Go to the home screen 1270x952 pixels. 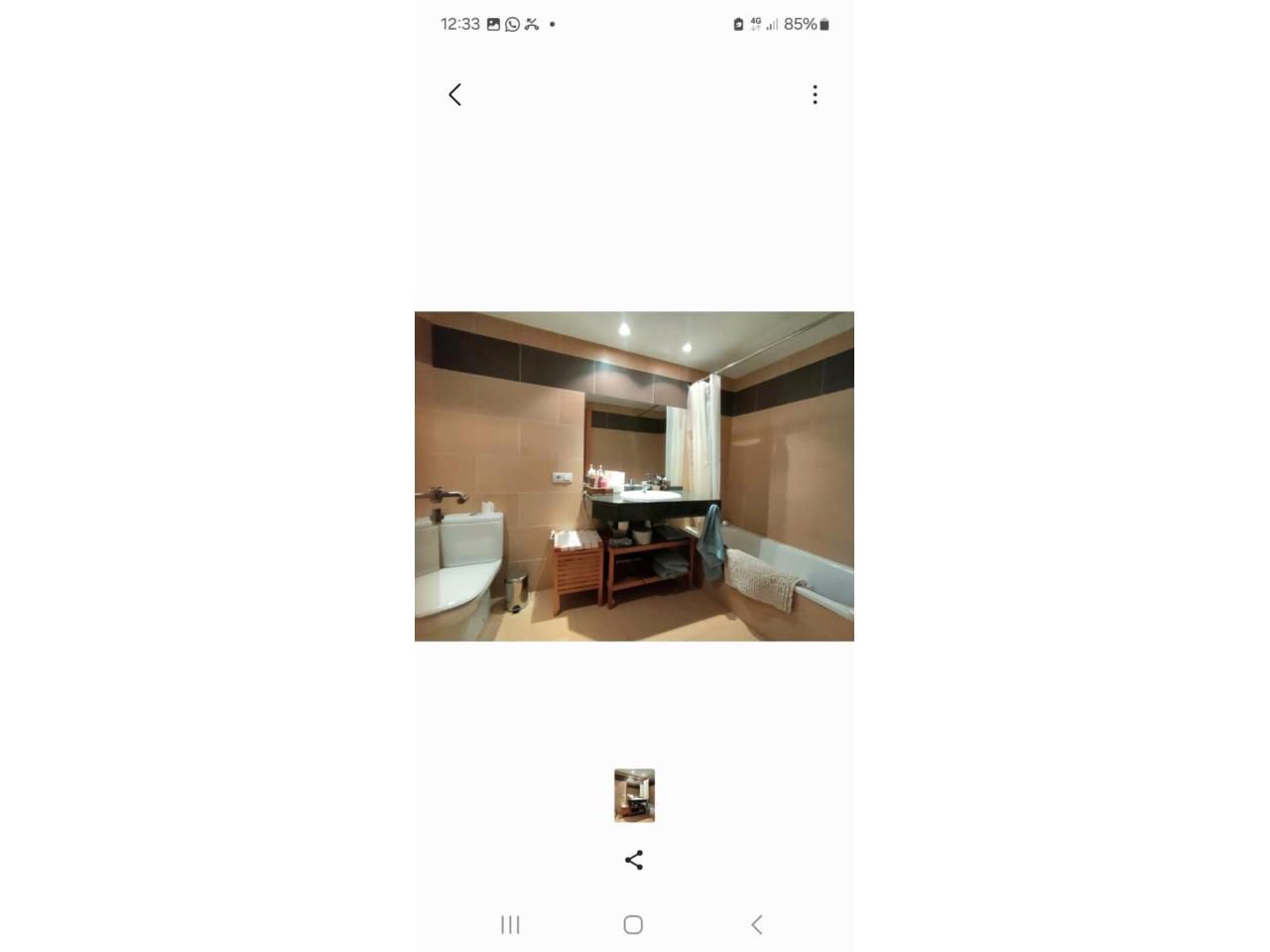point(633,924)
